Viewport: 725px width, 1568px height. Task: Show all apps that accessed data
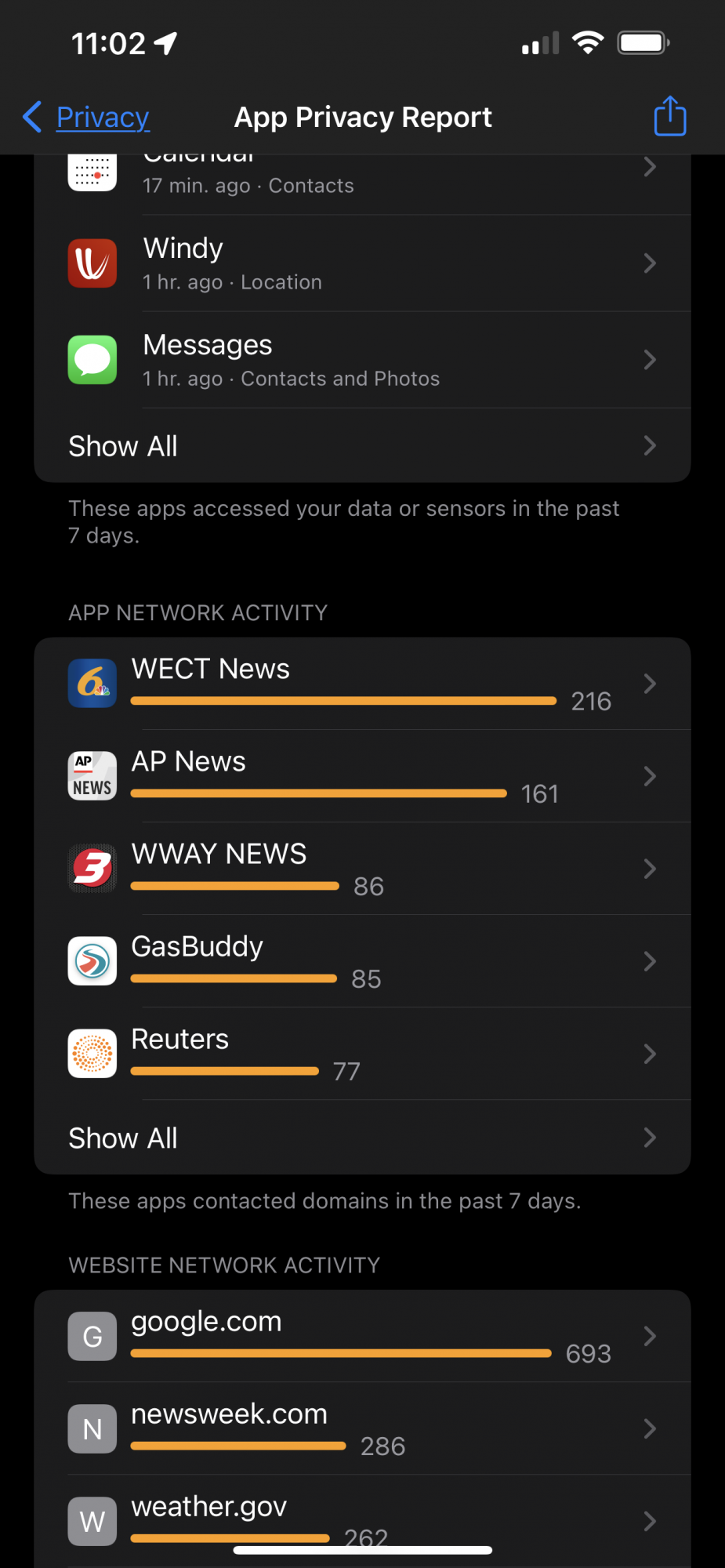tap(362, 446)
